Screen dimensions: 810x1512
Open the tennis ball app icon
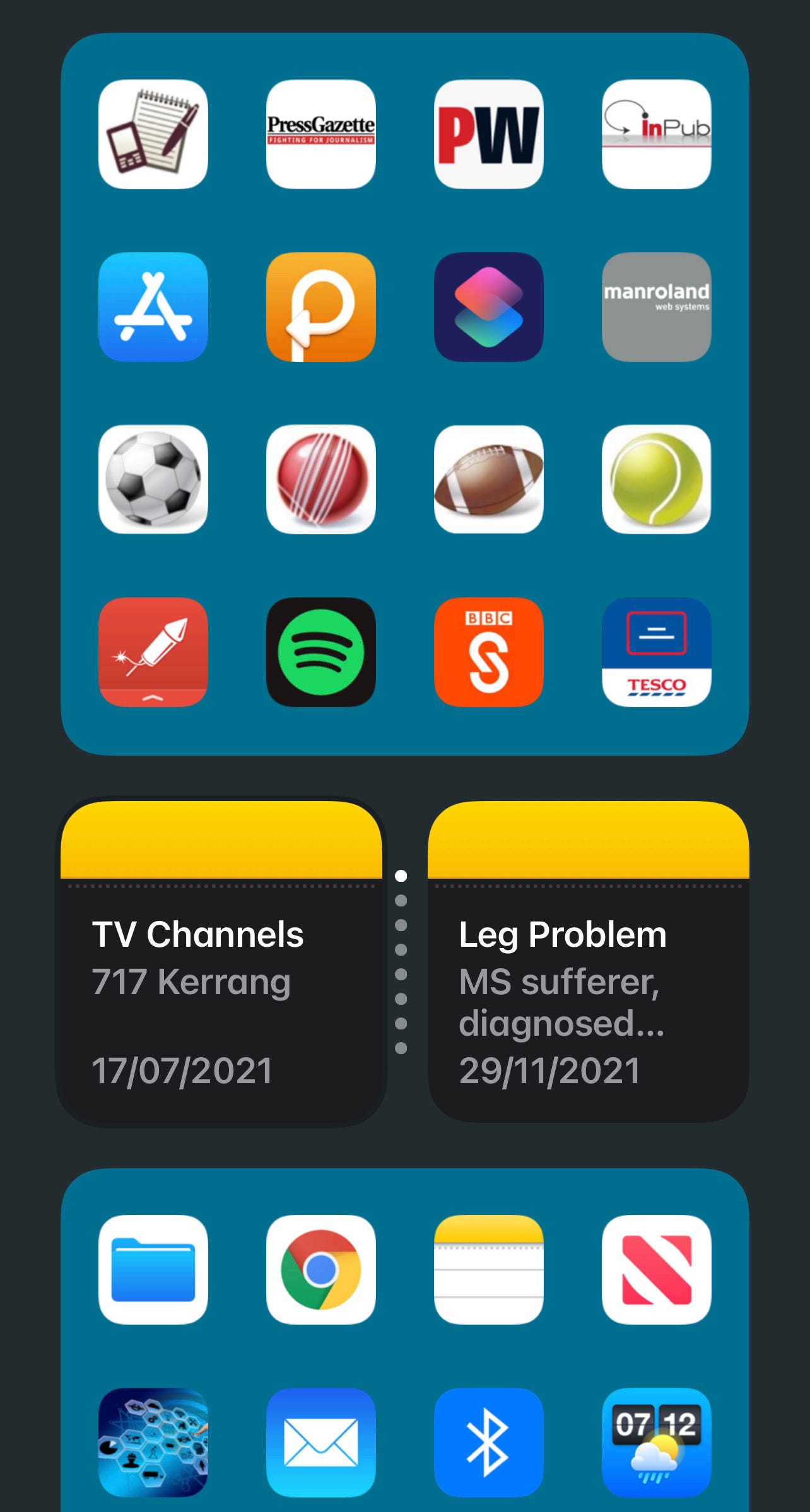pyautogui.click(x=656, y=479)
